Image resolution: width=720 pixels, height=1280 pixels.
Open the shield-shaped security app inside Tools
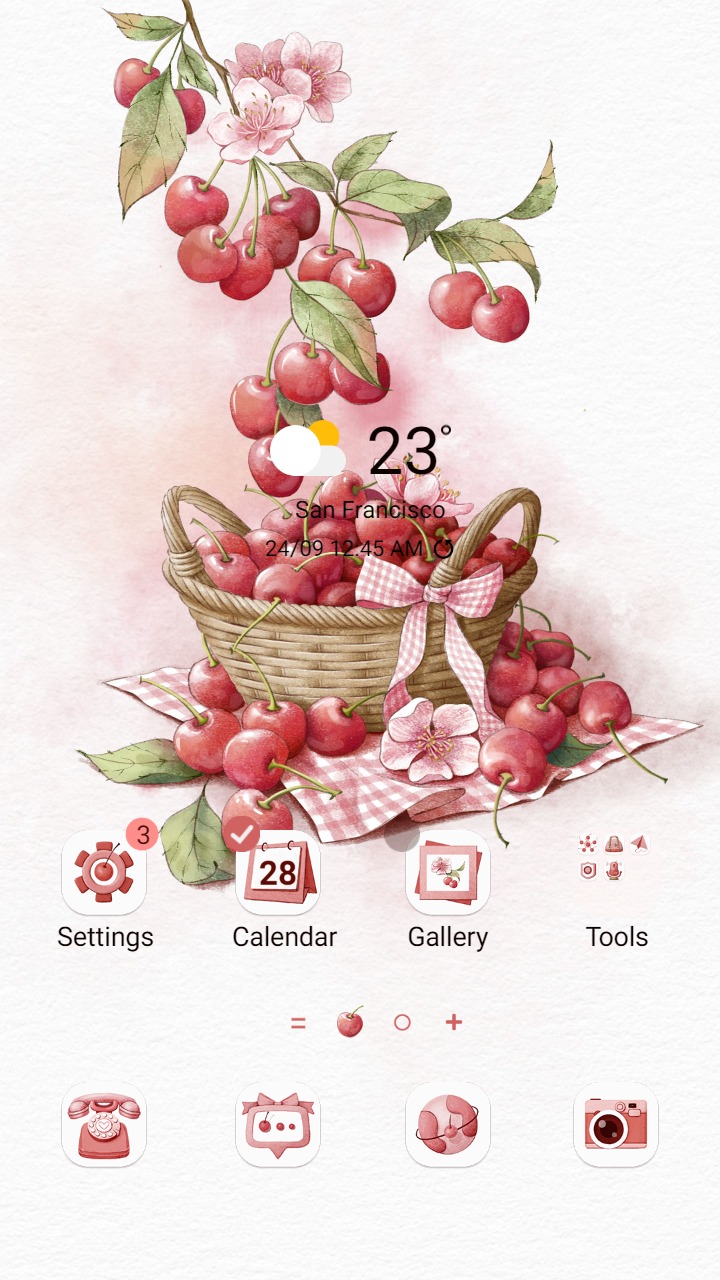point(588,870)
